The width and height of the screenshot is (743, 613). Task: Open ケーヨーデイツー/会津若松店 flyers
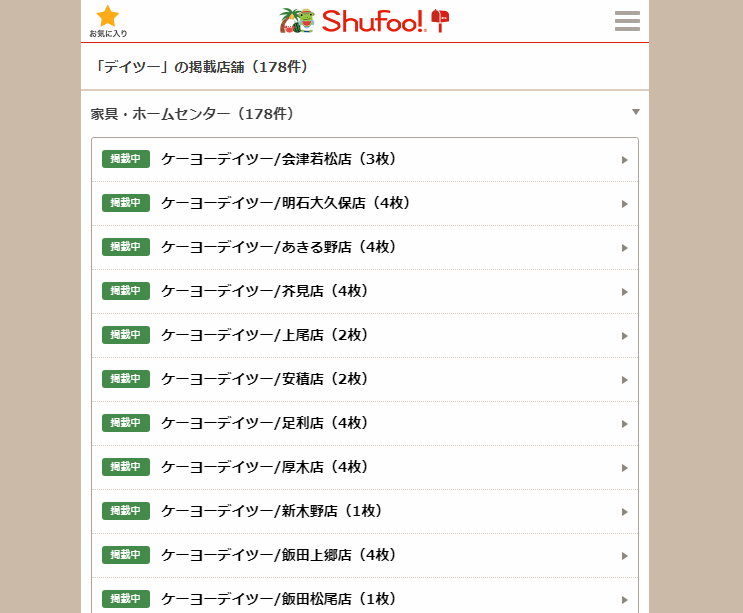364,159
